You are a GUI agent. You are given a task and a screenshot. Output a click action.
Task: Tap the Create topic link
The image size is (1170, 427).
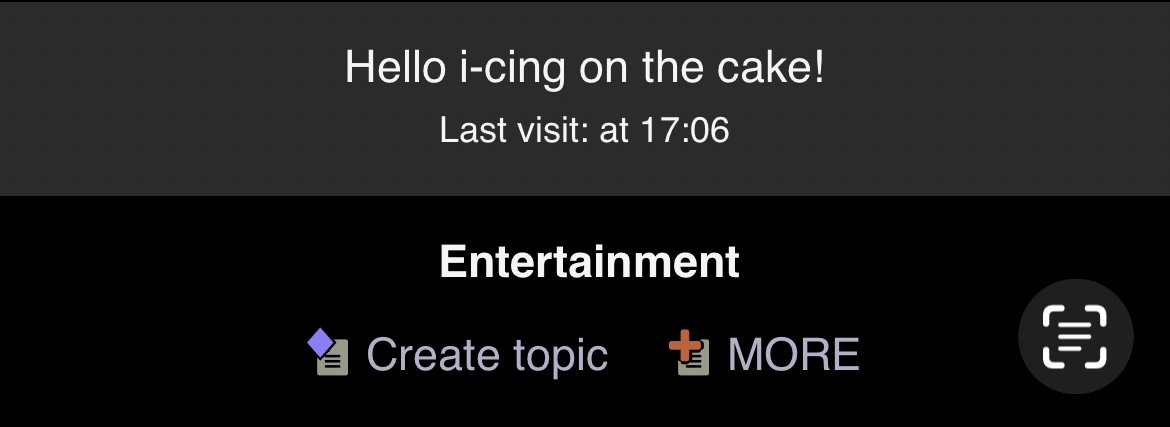click(x=486, y=355)
